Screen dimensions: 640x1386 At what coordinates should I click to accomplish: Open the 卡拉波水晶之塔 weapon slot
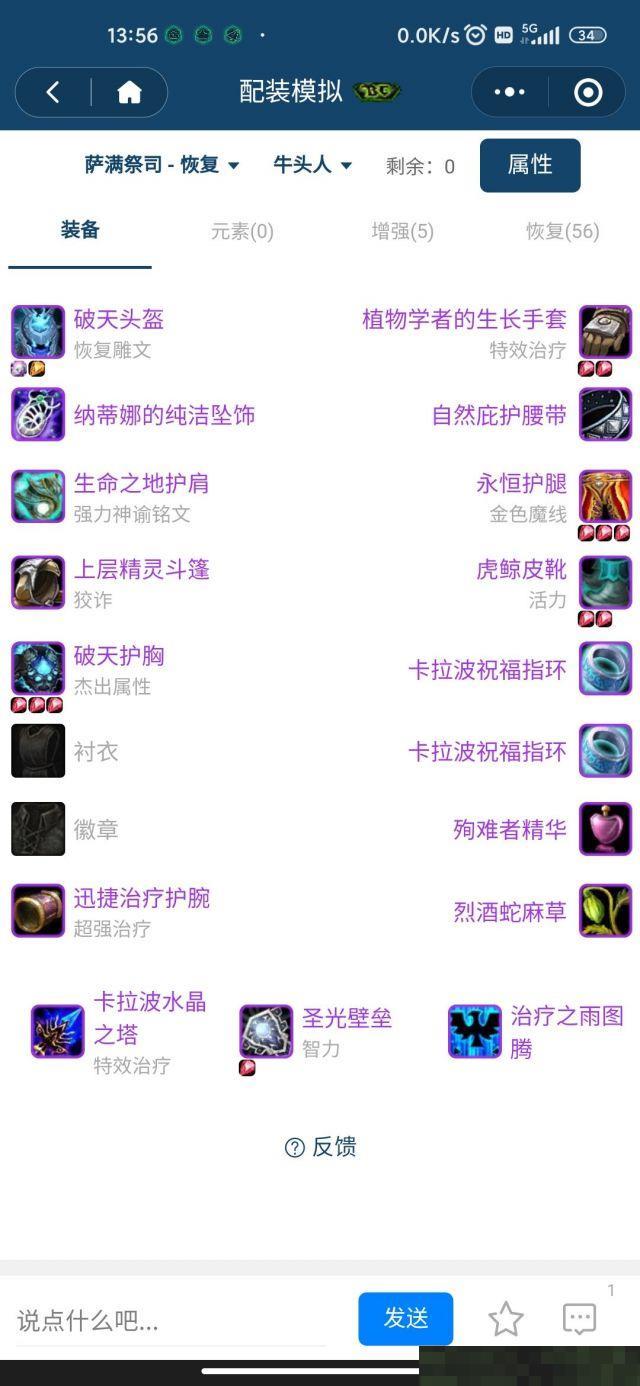149,1018
